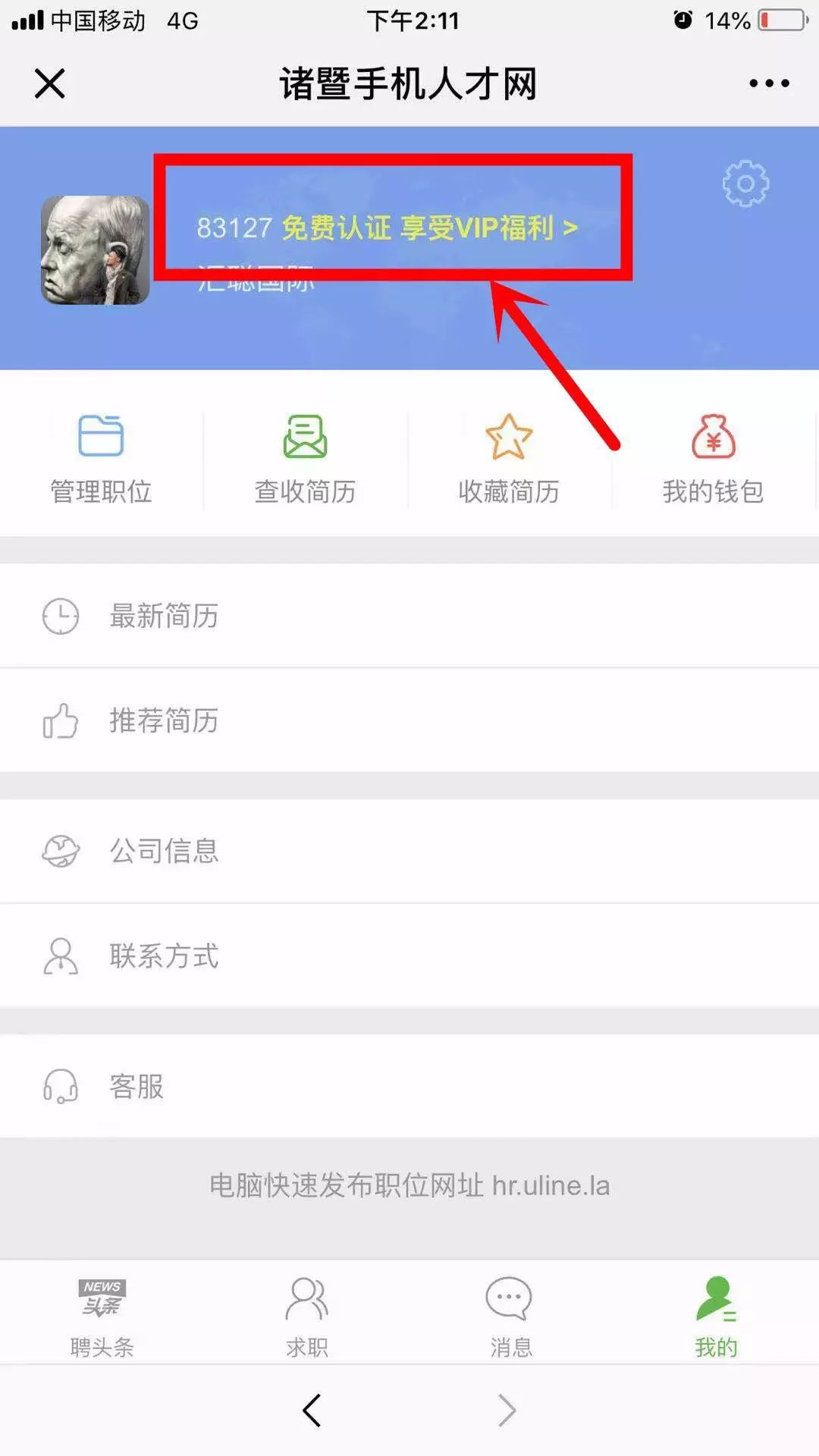The image size is (819, 1456).
Task: Open the 联系方式 row
Action: [409, 955]
